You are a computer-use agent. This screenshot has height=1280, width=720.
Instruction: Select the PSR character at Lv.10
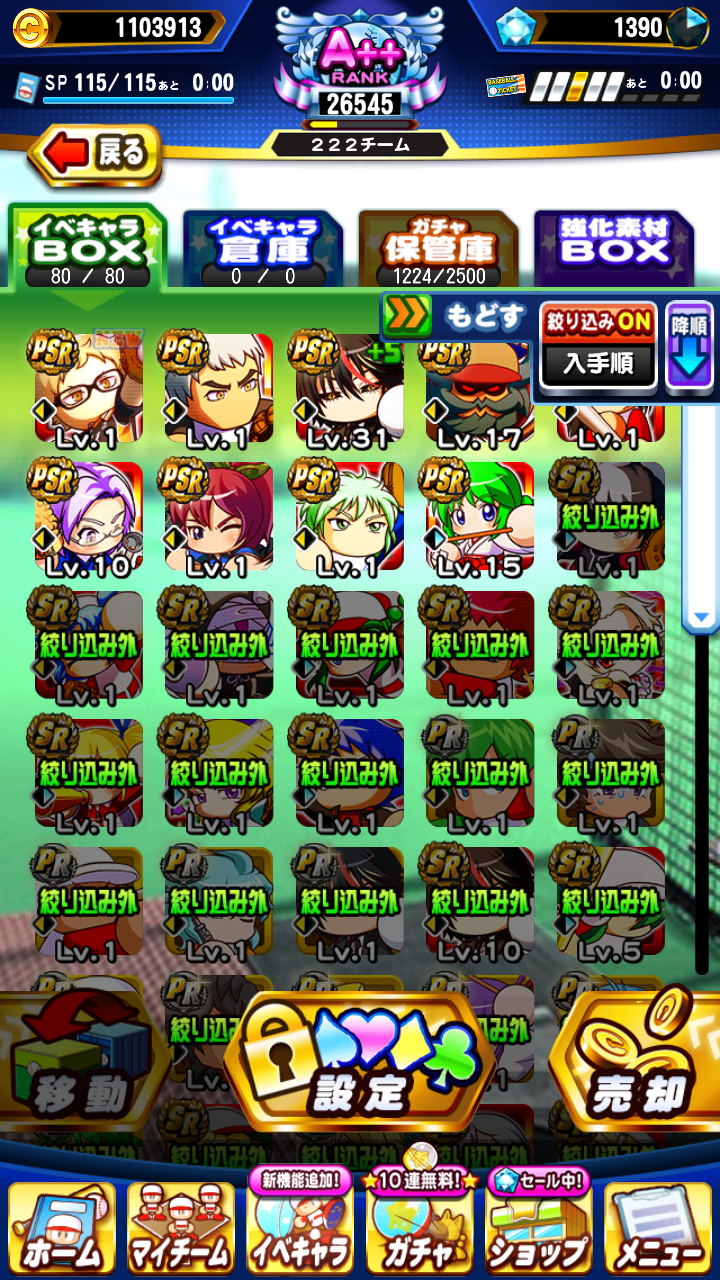pos(88,518)
